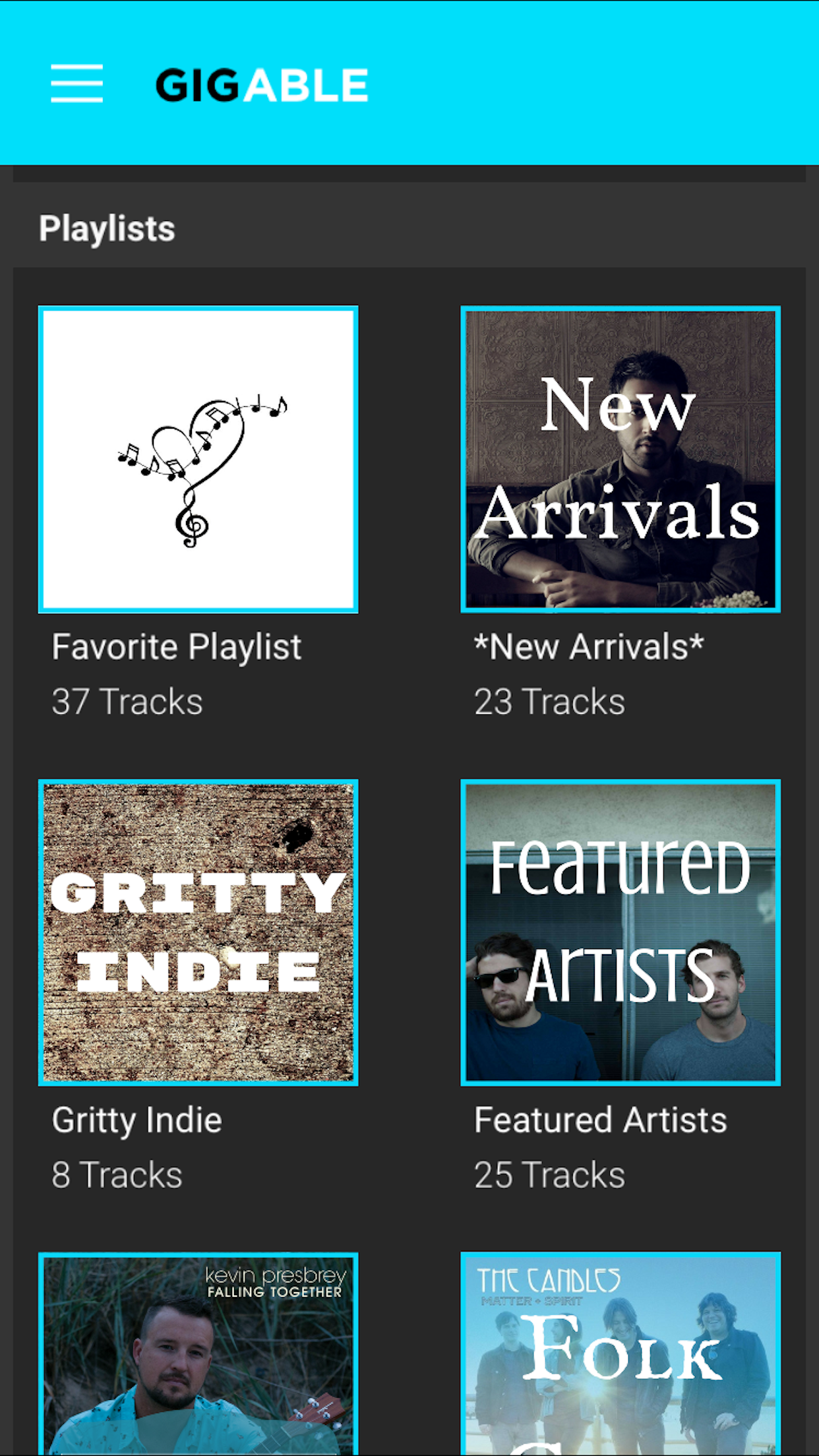Open the *New Arrivals* playlist cover

coord(620,462)
